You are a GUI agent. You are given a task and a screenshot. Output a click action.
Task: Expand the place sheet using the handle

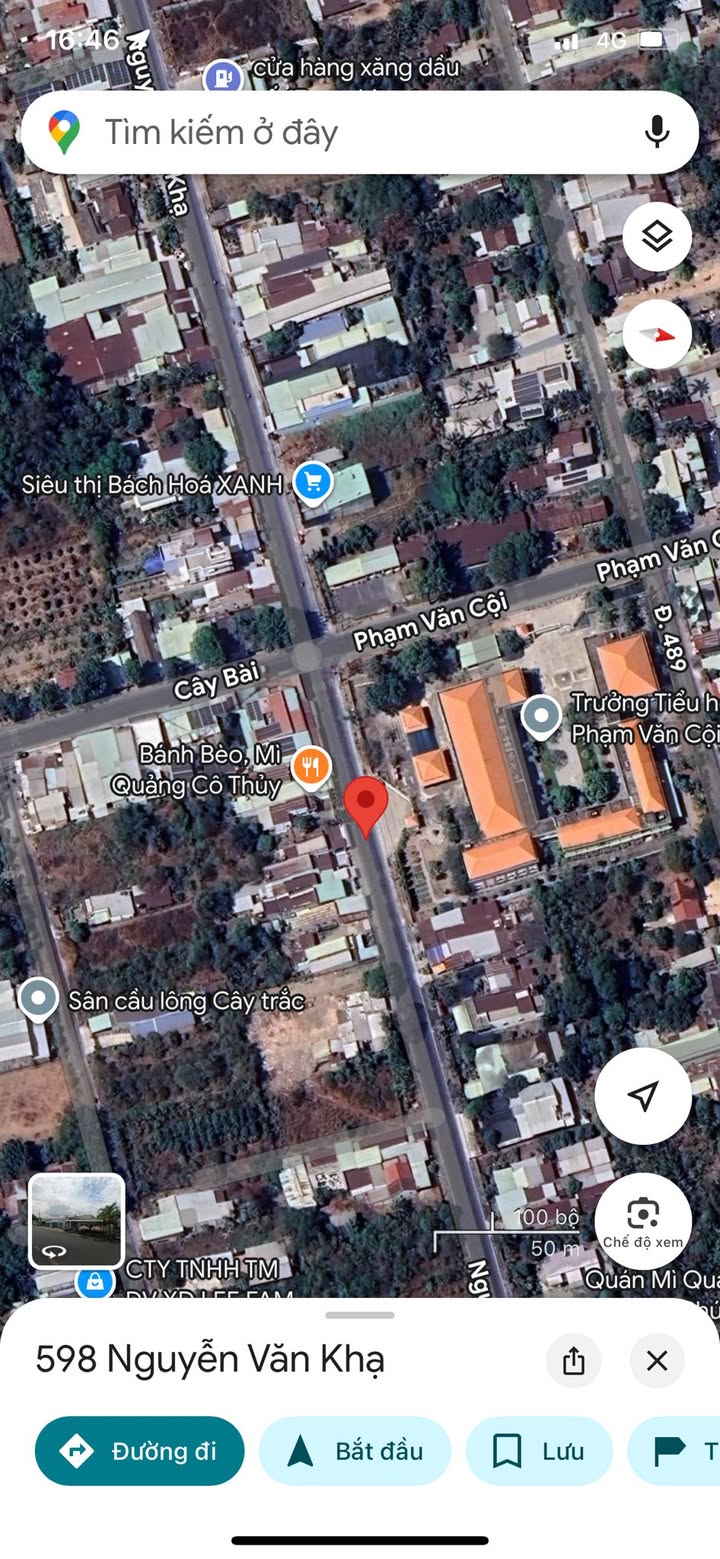click(x=360, y=1315)
